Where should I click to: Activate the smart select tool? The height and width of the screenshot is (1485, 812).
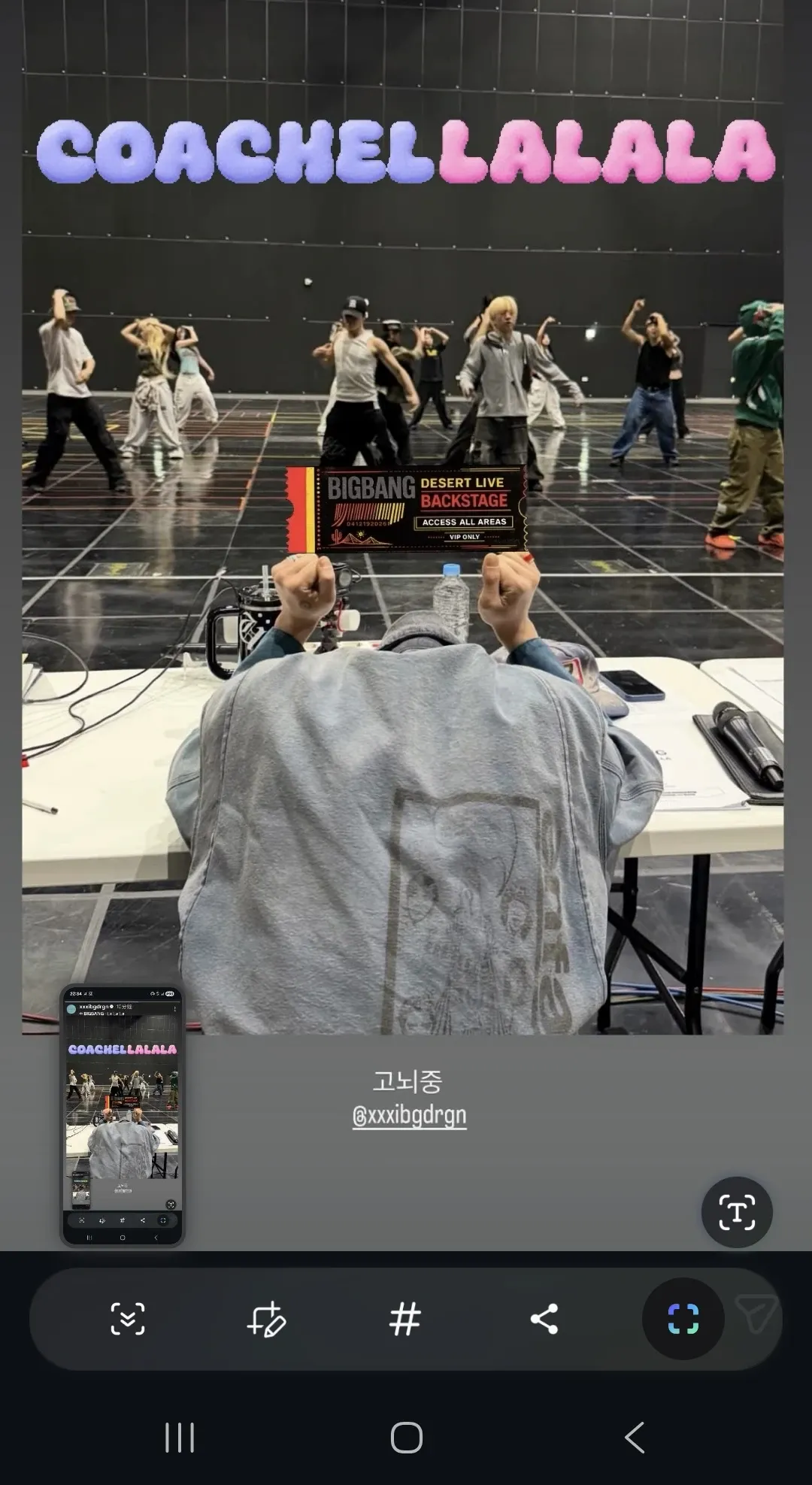pyautogui.click(x=683, y=1319)
